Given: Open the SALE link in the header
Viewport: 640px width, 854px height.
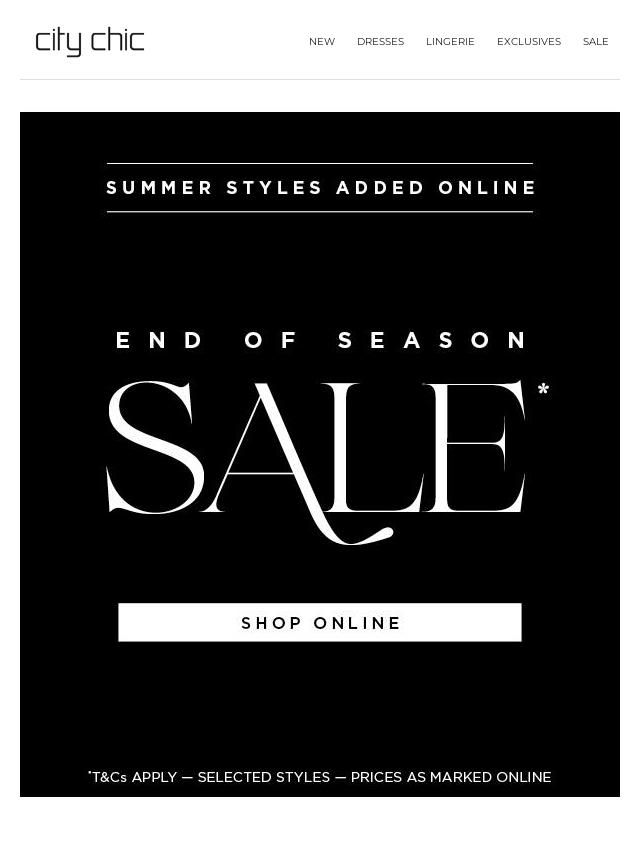Looking at the screenshot, I should tap(595, 42).
